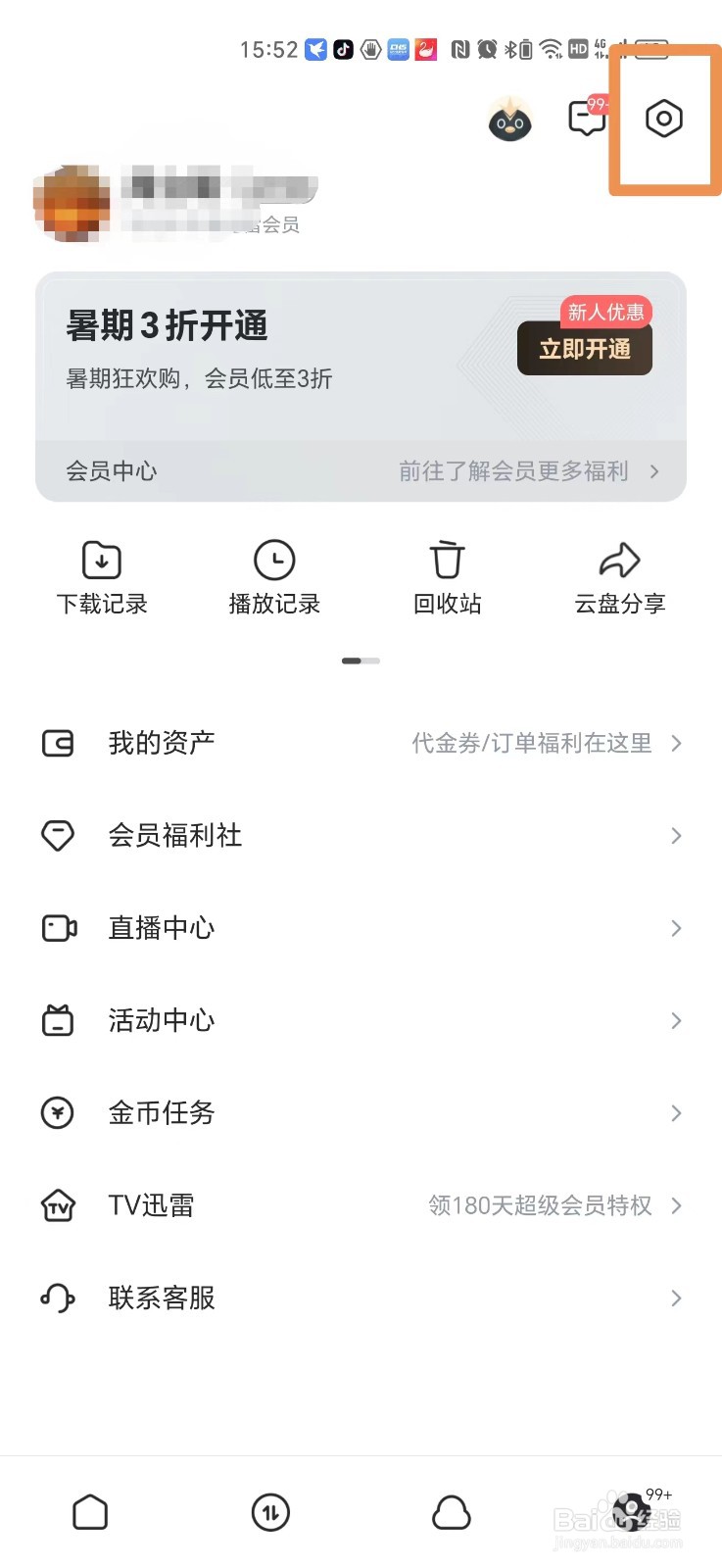Tap the 回收站 recycle bin icon
The height and width of the screenshot is (1568, 722).
coord(447,561)
